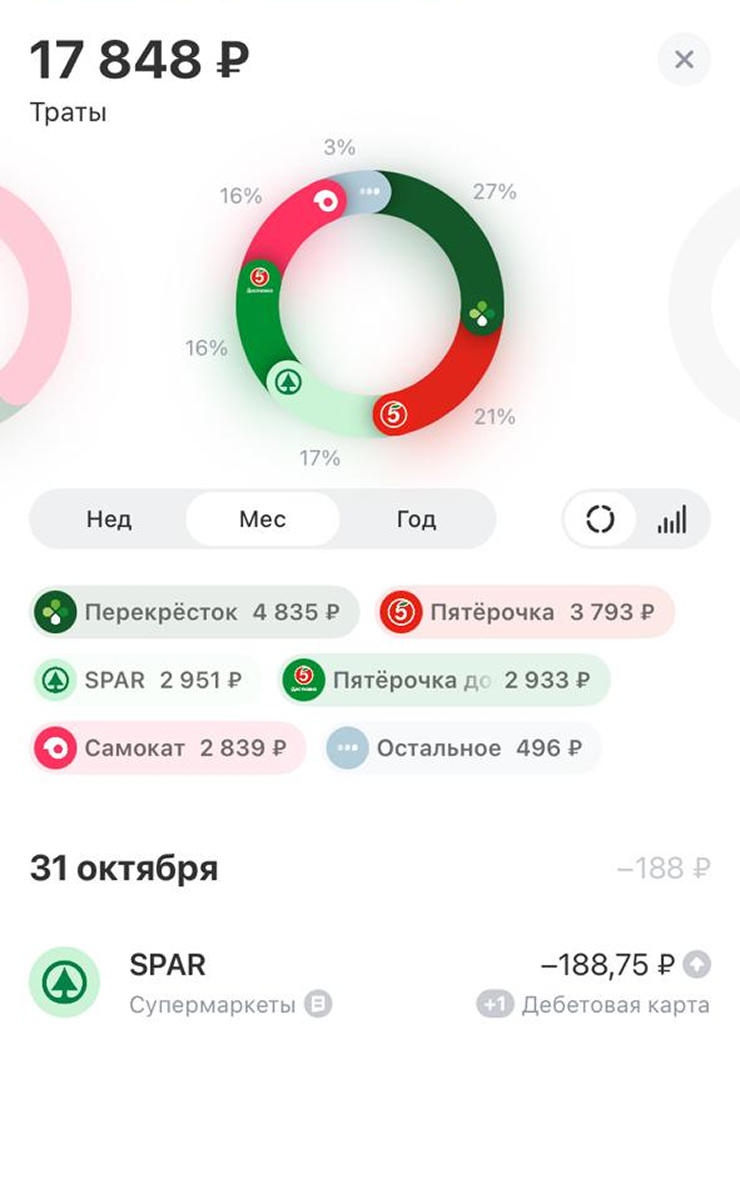Open the SPAR transaction of 188,75 ₽
The image size is (740, 1204).
(x=368, y=982)
